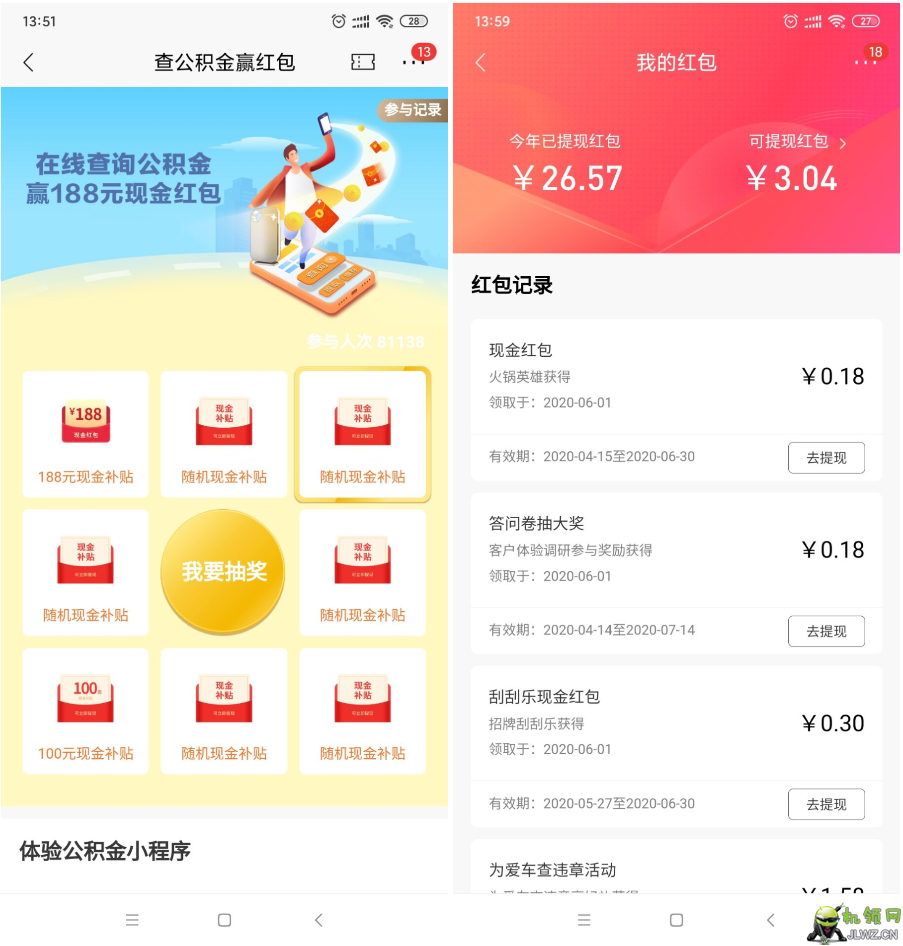Go back from the 查公积金赢红包 page

tap(28, 62)
